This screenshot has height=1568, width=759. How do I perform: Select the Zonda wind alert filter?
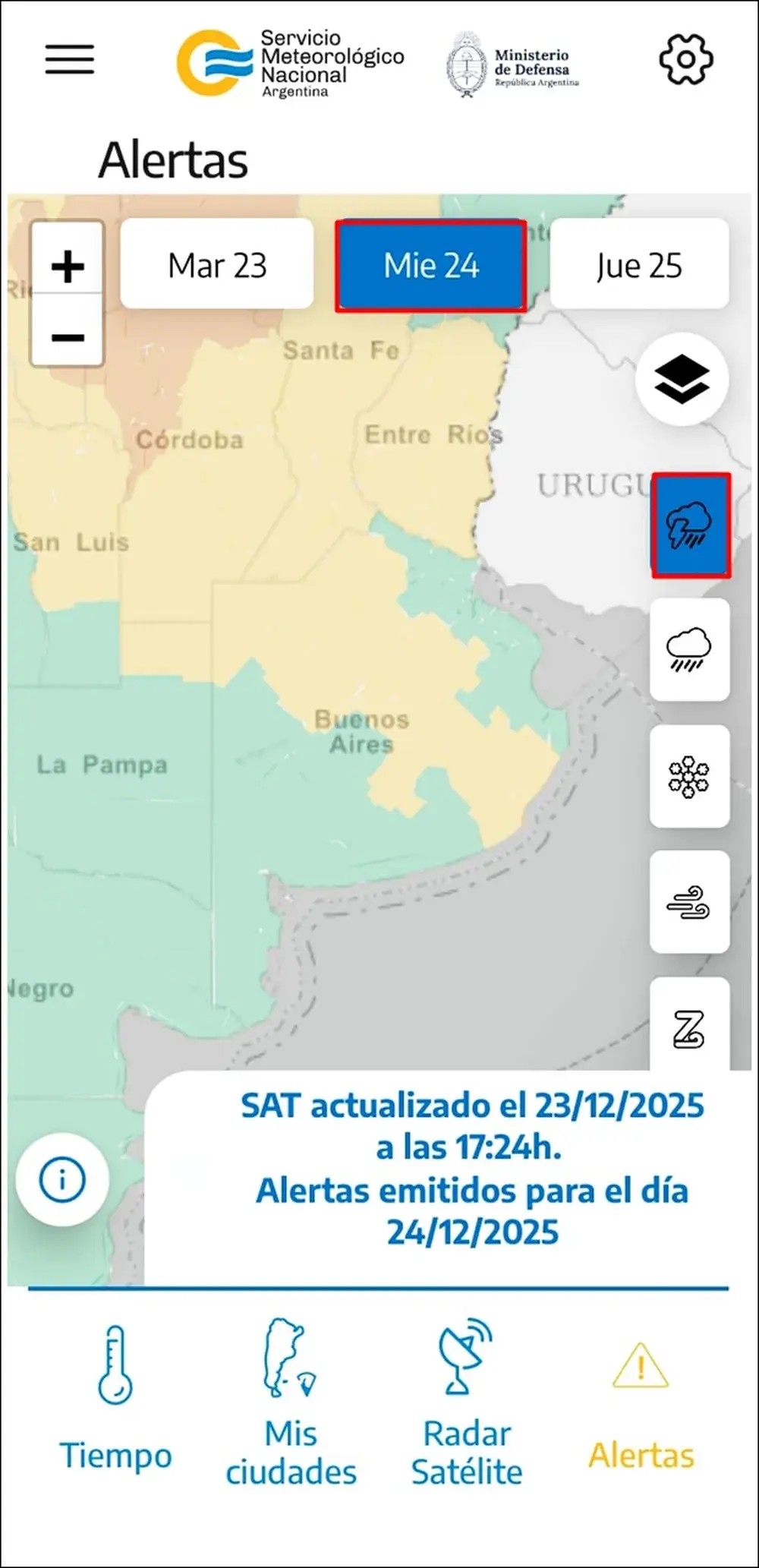coord(689,1027)
